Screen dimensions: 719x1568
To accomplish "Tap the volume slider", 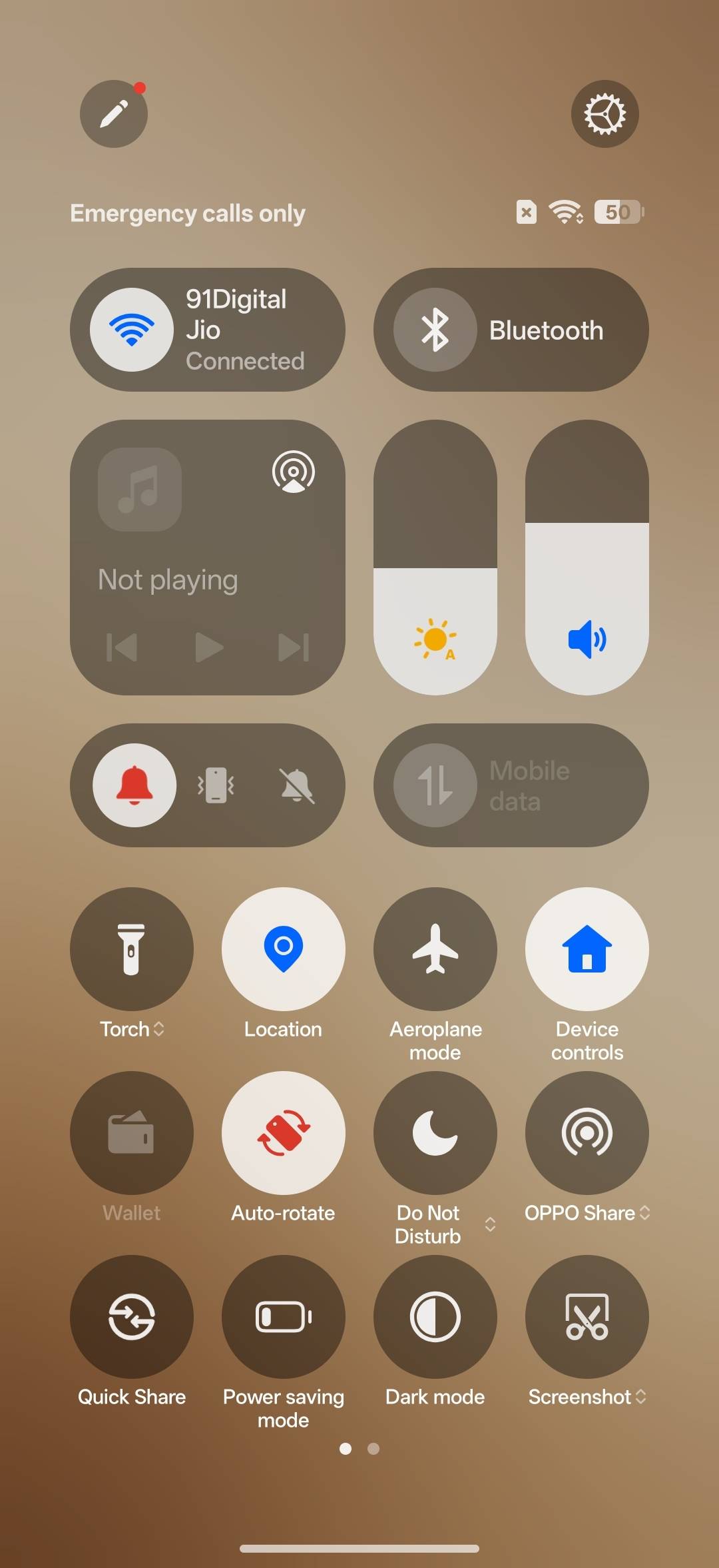I will pos(587,558).
